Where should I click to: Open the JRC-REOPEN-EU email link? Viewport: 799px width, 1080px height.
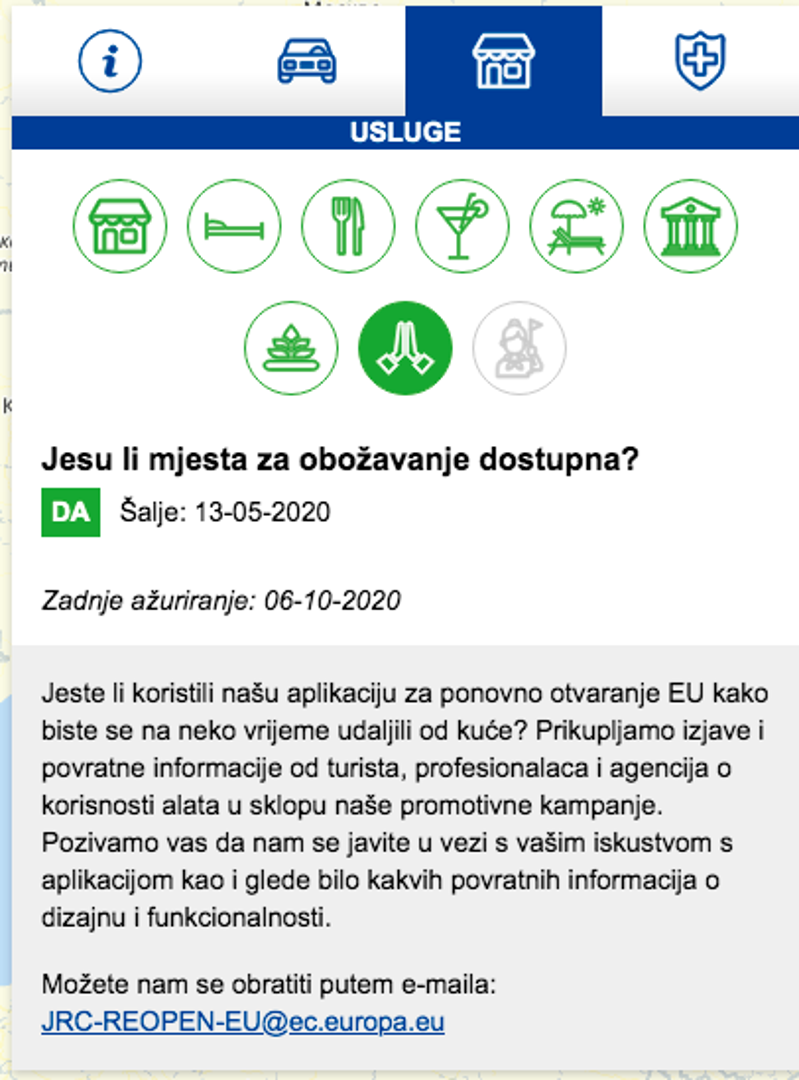tap(243, 1023)
